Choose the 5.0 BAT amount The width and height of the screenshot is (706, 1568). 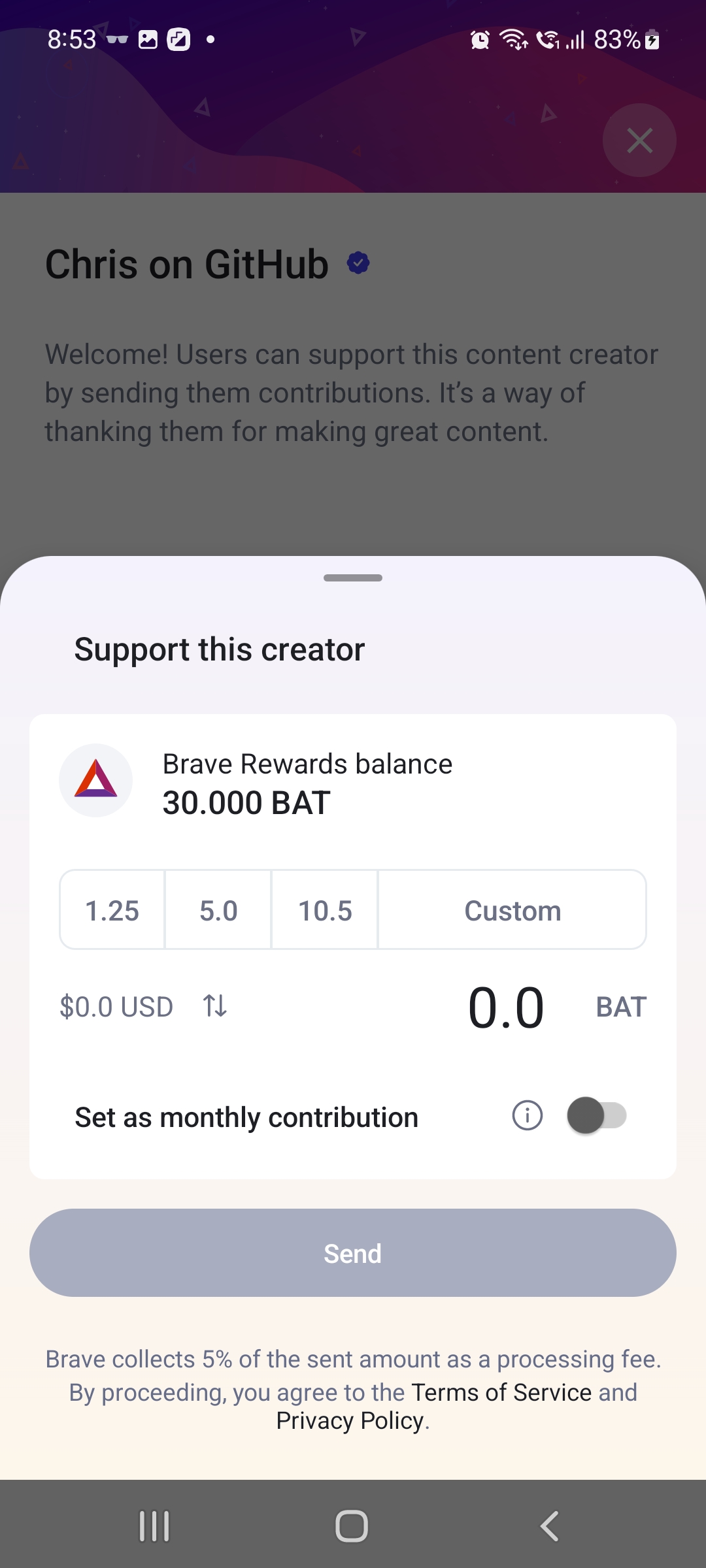point(218,910)
